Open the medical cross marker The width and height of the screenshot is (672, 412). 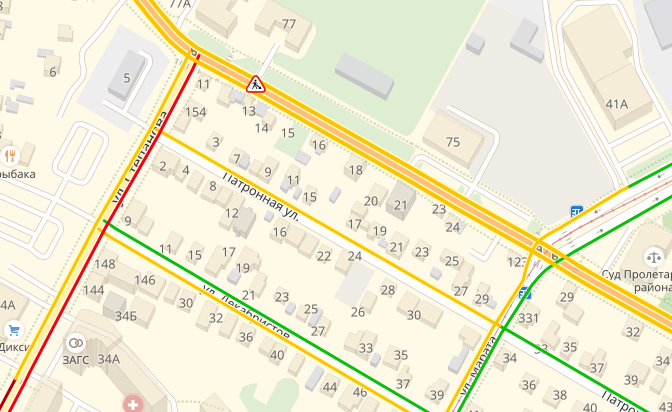pos(133,404)
